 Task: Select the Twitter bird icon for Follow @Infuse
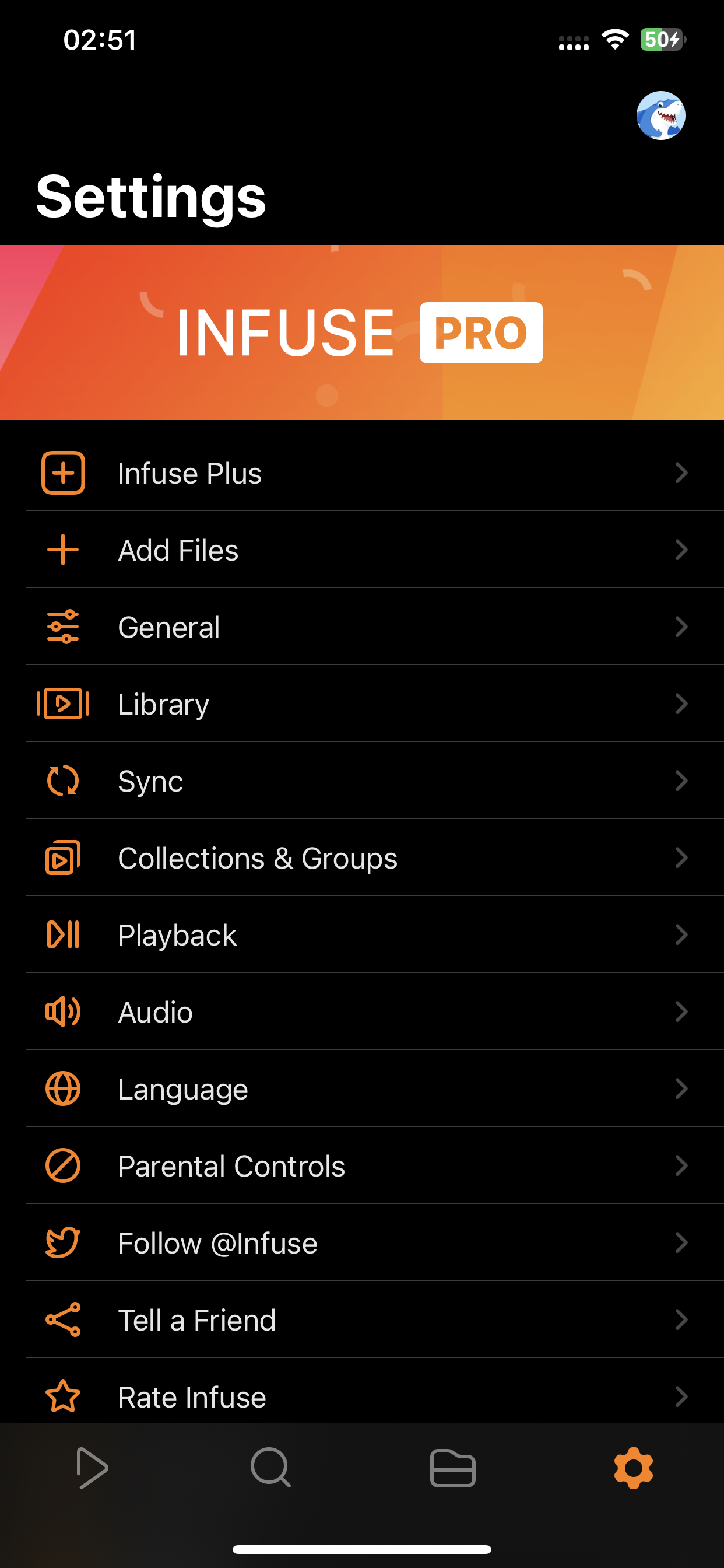tap(64, 1243)
